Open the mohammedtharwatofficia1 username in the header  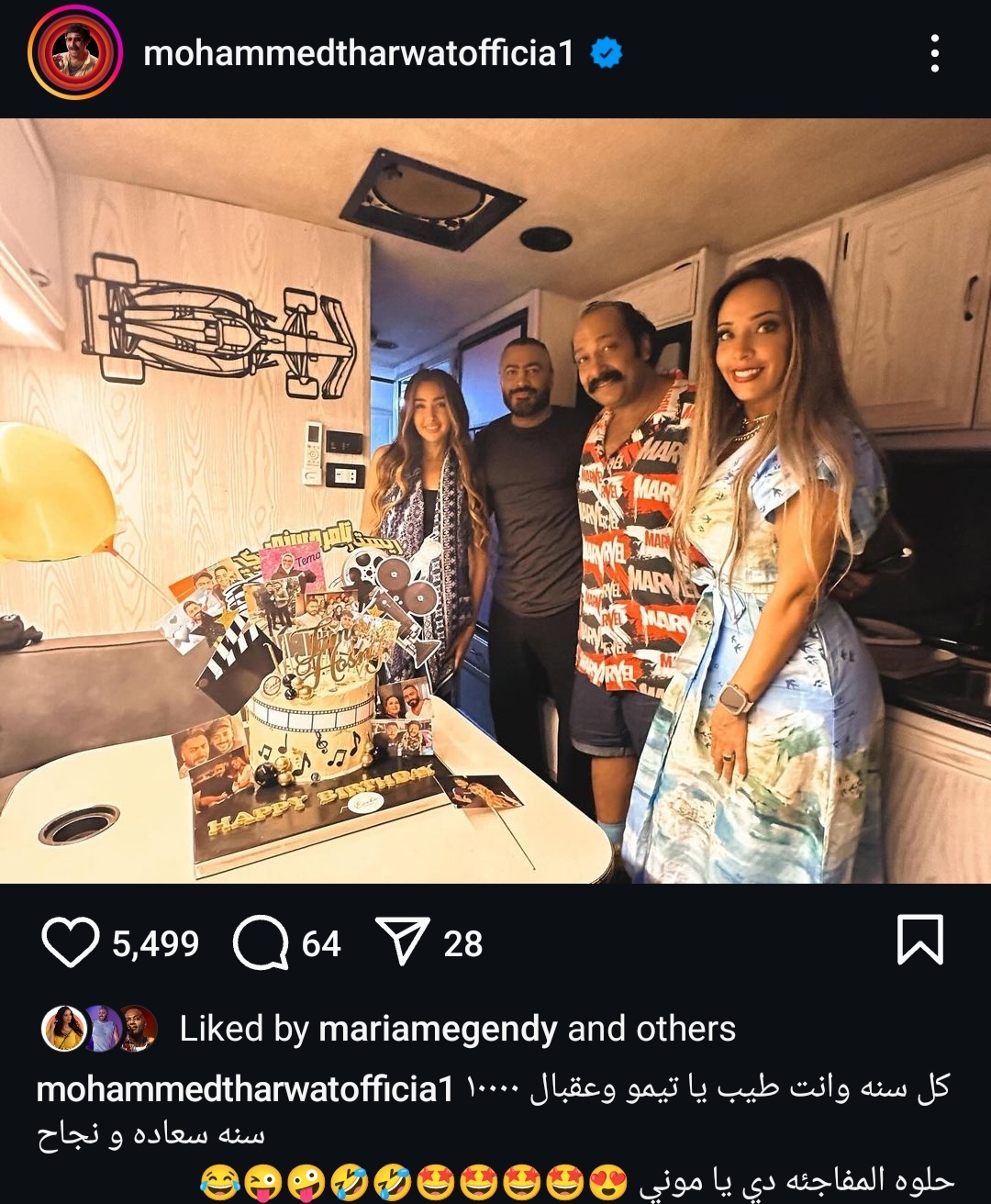coord(358,53)
